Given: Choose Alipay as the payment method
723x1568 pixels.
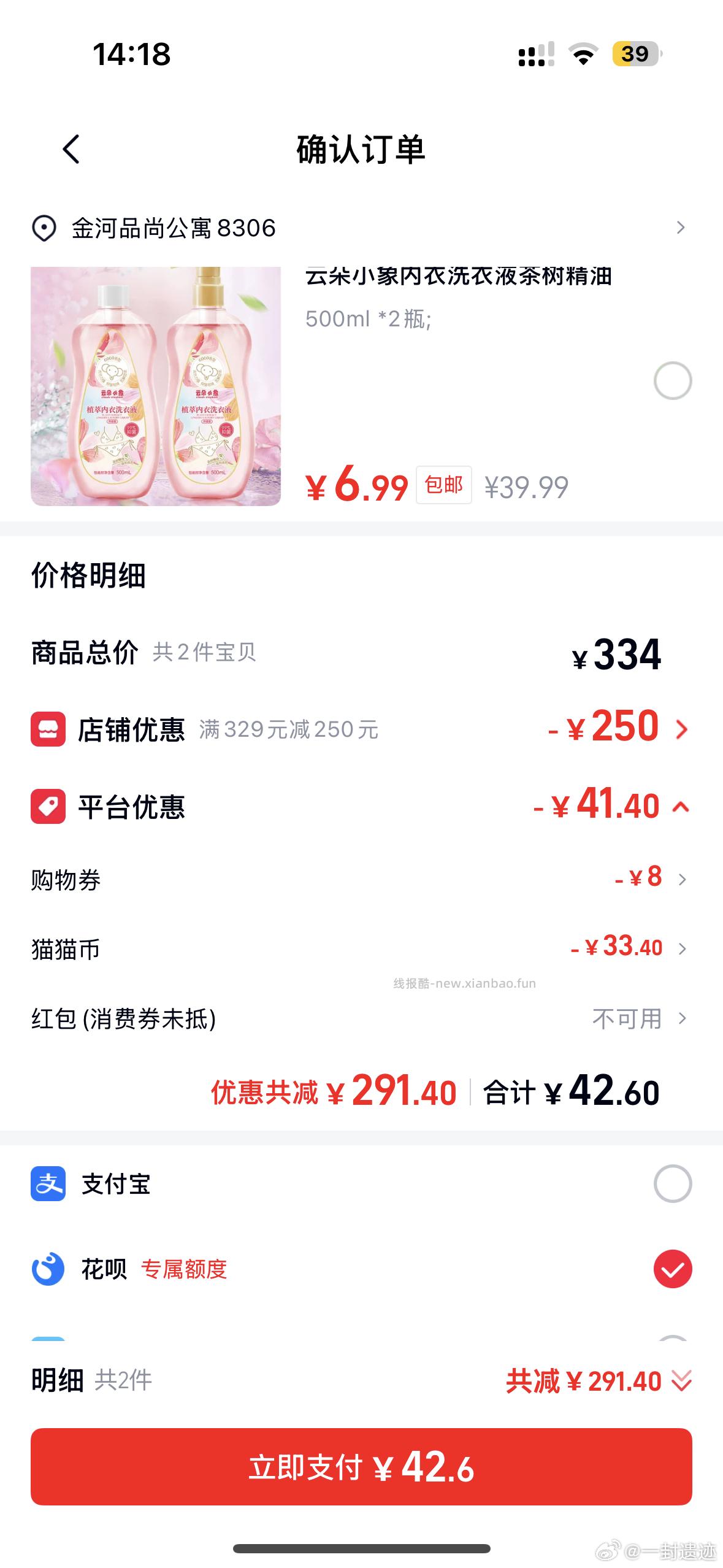Looking at the screenshot, I should 675,1183.
